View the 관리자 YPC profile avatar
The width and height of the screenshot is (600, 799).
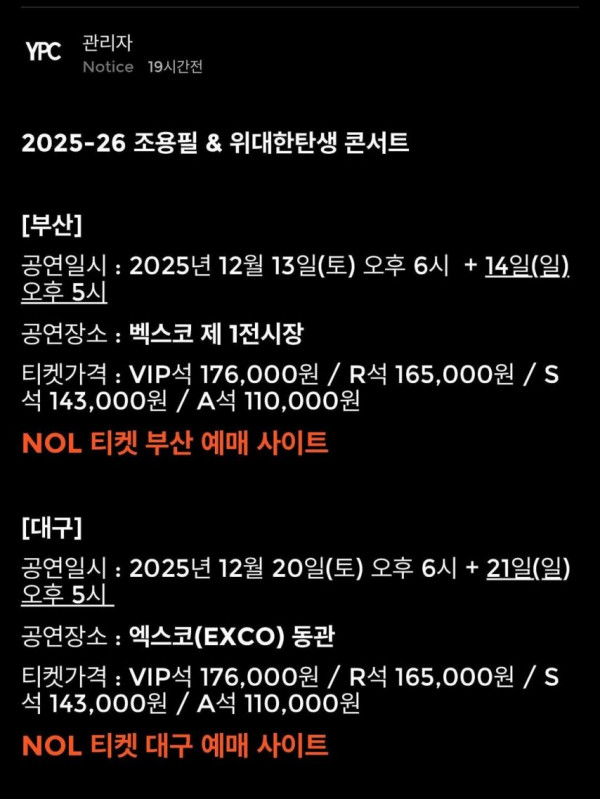click(43, 54)
